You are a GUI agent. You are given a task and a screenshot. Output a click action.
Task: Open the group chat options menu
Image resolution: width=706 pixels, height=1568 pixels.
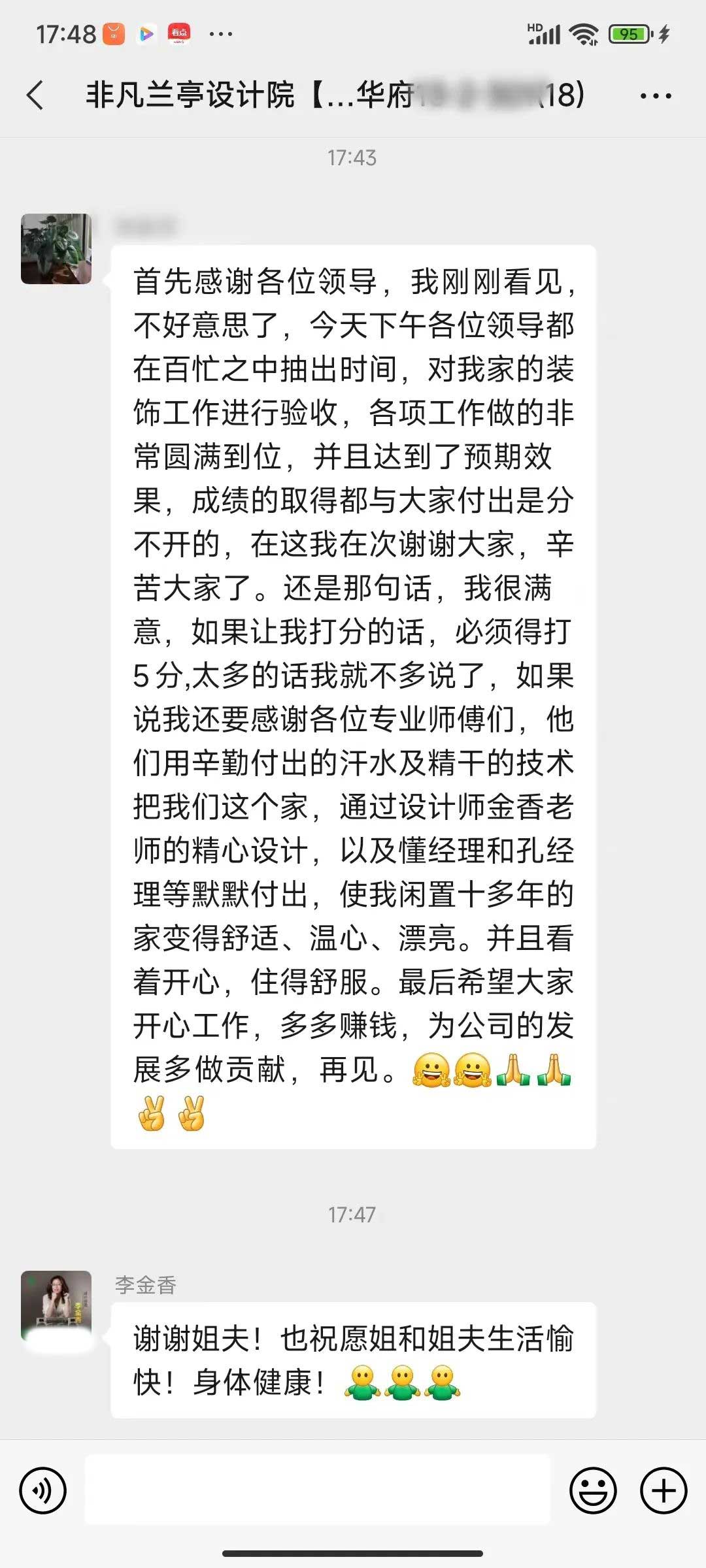pos(655,96)
